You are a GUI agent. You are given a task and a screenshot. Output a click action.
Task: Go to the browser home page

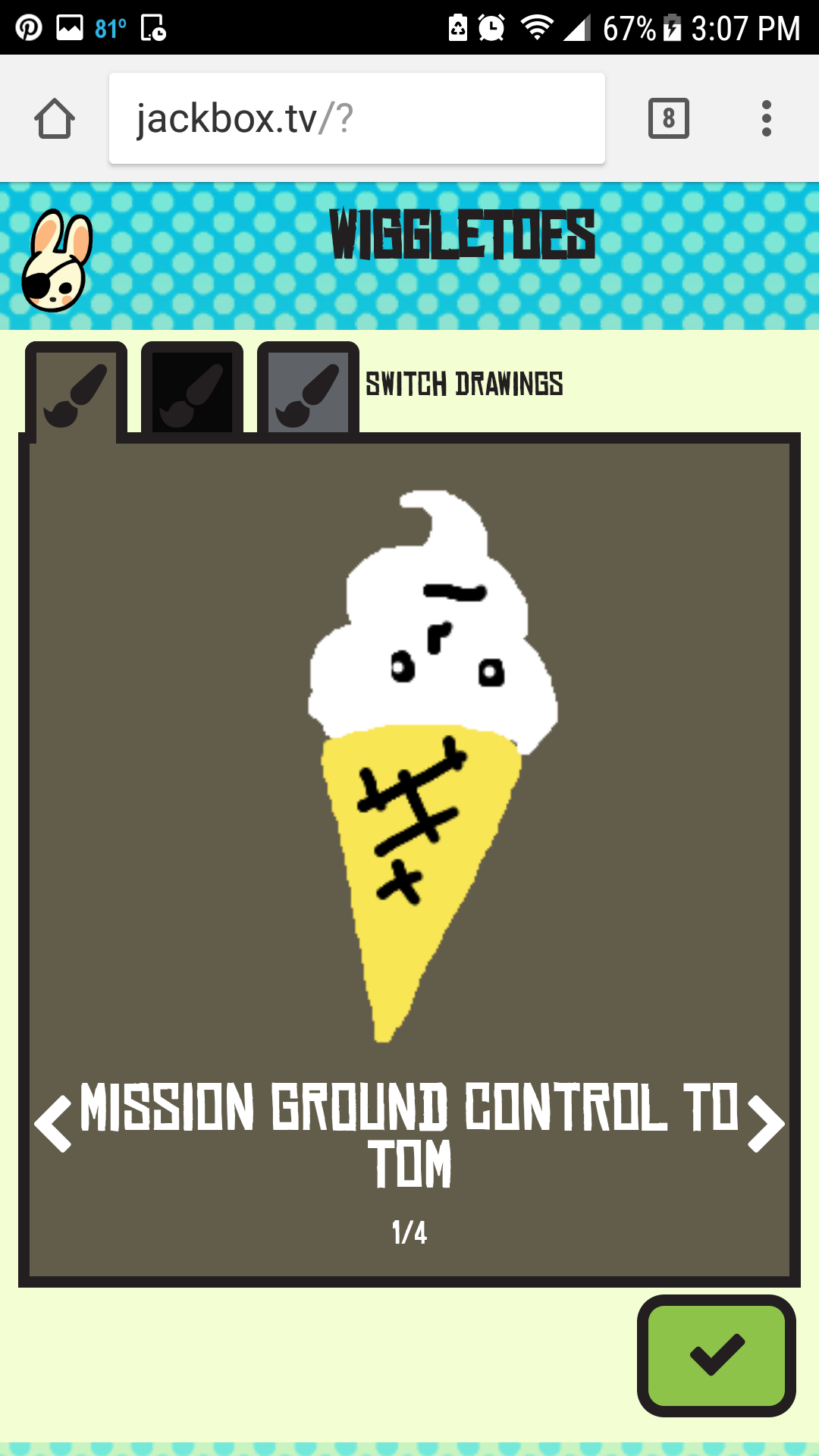(x=55, y=118)
